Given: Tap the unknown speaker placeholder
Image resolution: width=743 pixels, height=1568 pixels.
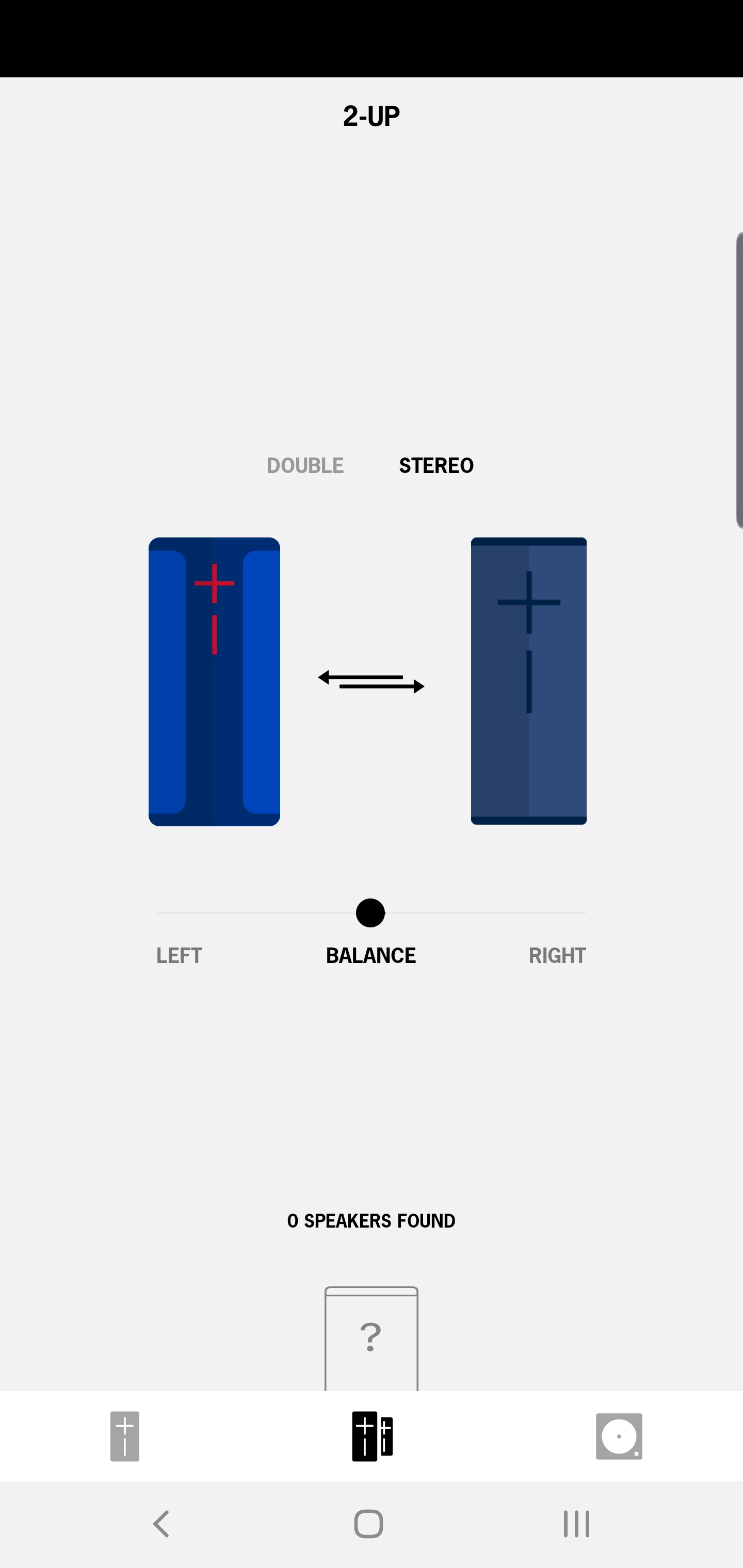Looking at the screenshot, I should pyautogui.click(x=371, y=1339).
